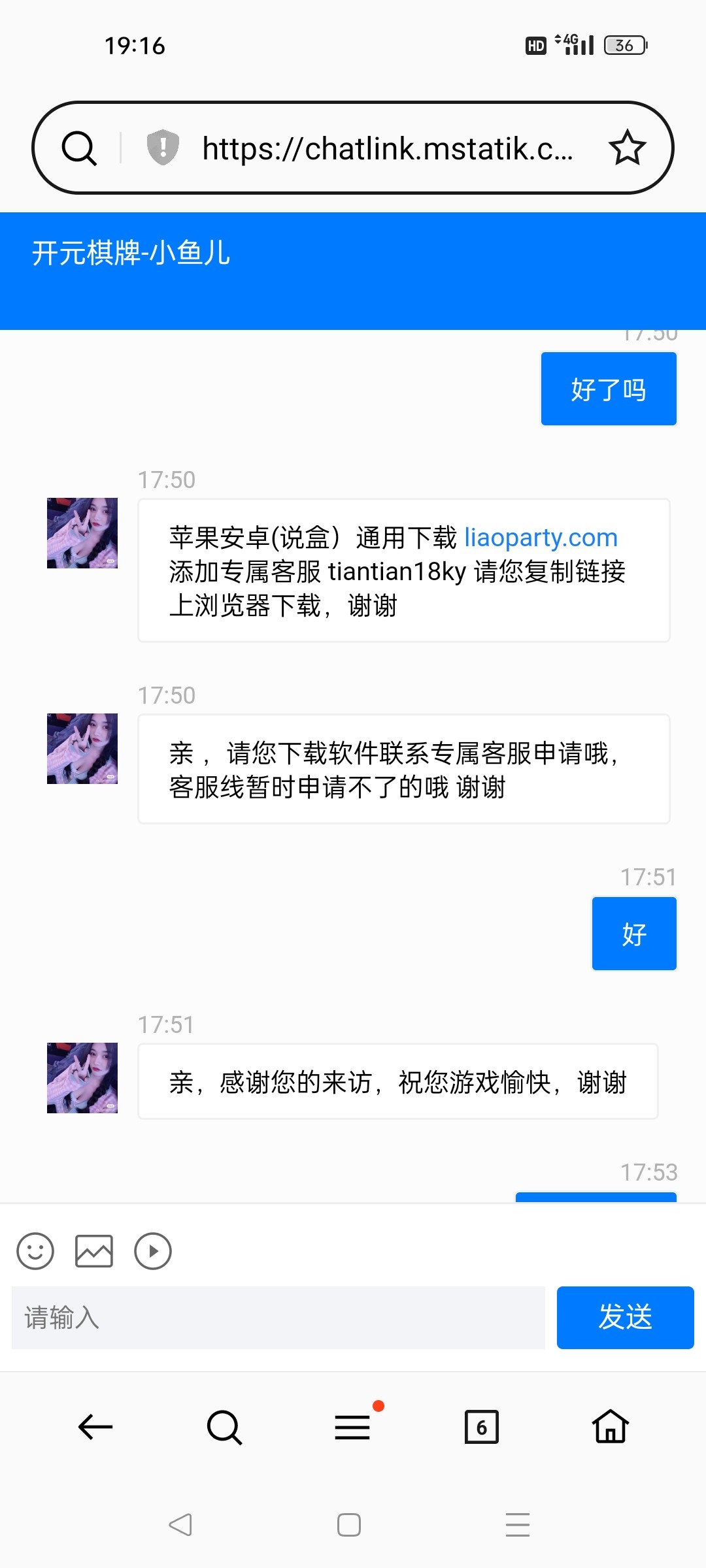This screenshot has height=1568, width=706.
Task: Go back to the previous page
Action: pos(95,1427)
